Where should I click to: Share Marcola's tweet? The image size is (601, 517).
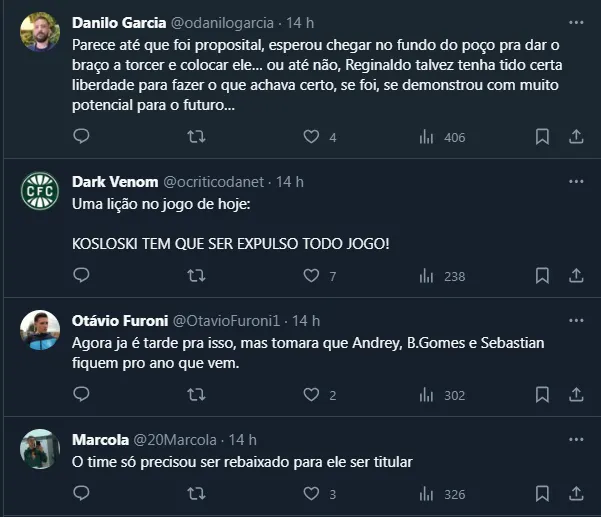tap(576, 493)
